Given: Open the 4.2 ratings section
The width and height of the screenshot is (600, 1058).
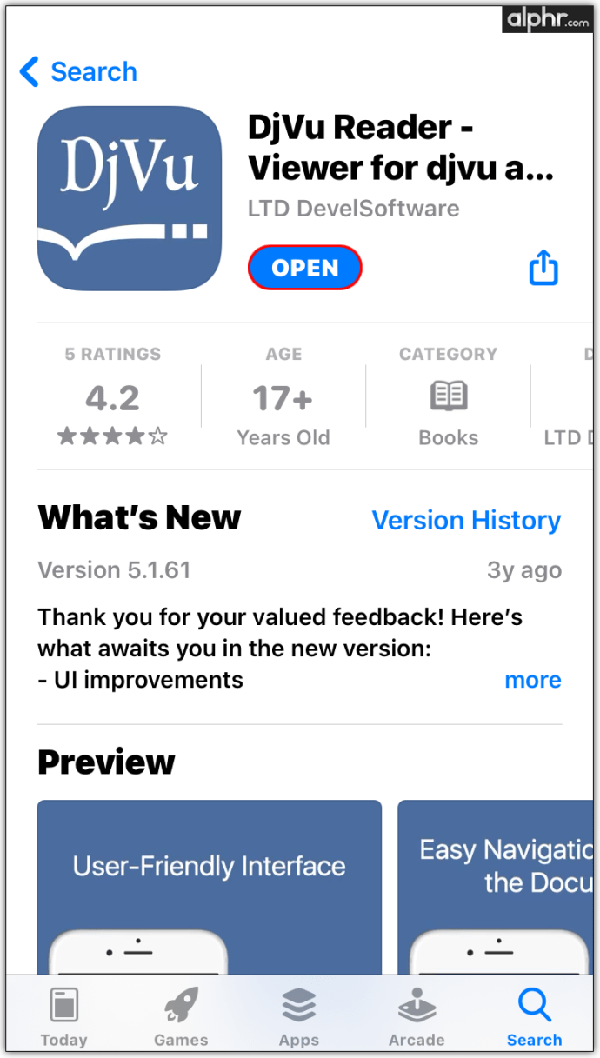Looking at the screenshot, I should click(112, 398).
